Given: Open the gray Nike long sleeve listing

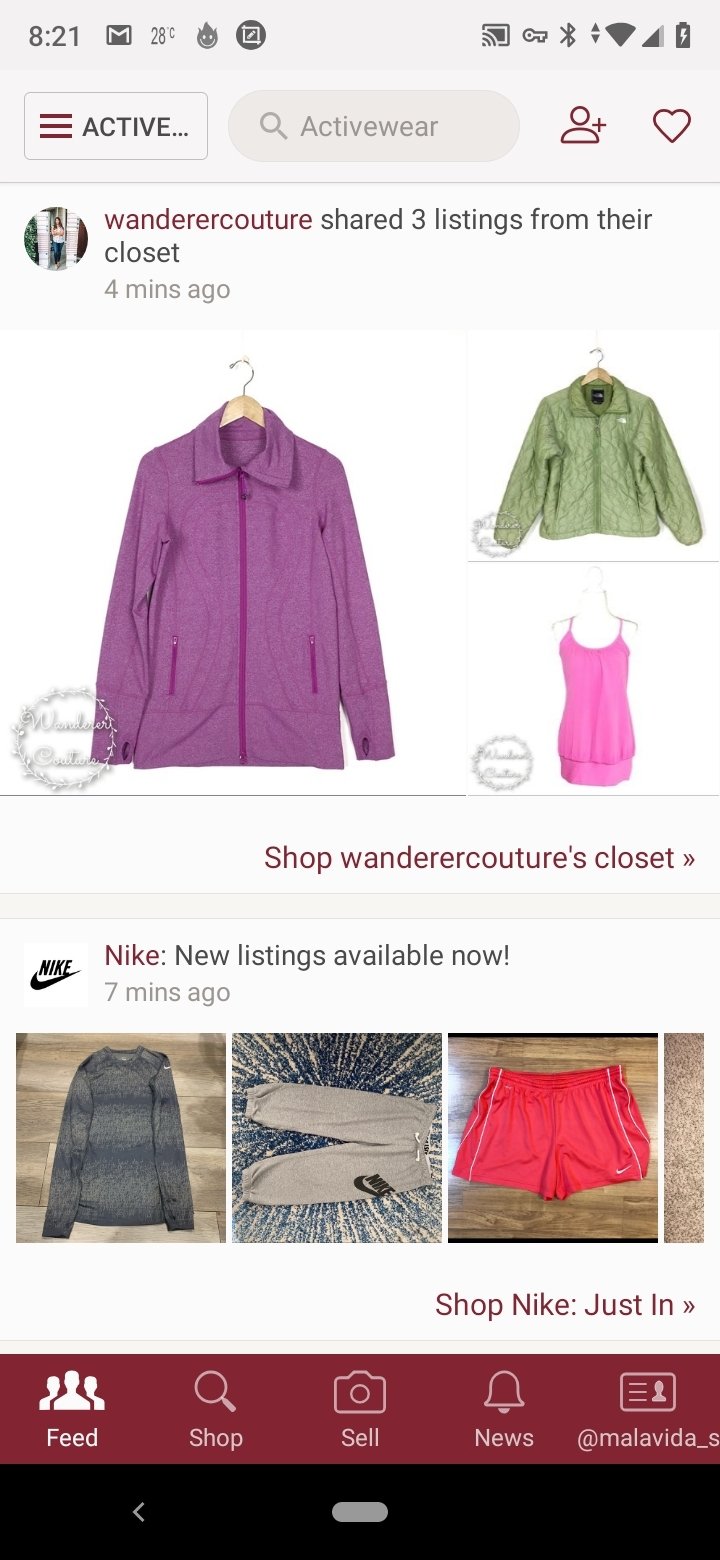Looking at the screenshot, I should tap(121, 1138).
